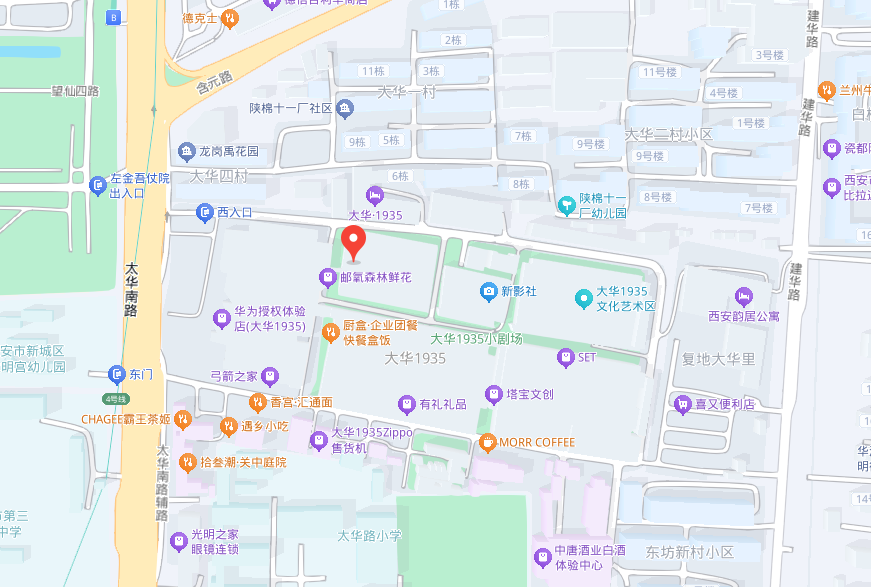
Task: Select the 龙岗禹花园 residential marker
Action: (x=186, y=151)
